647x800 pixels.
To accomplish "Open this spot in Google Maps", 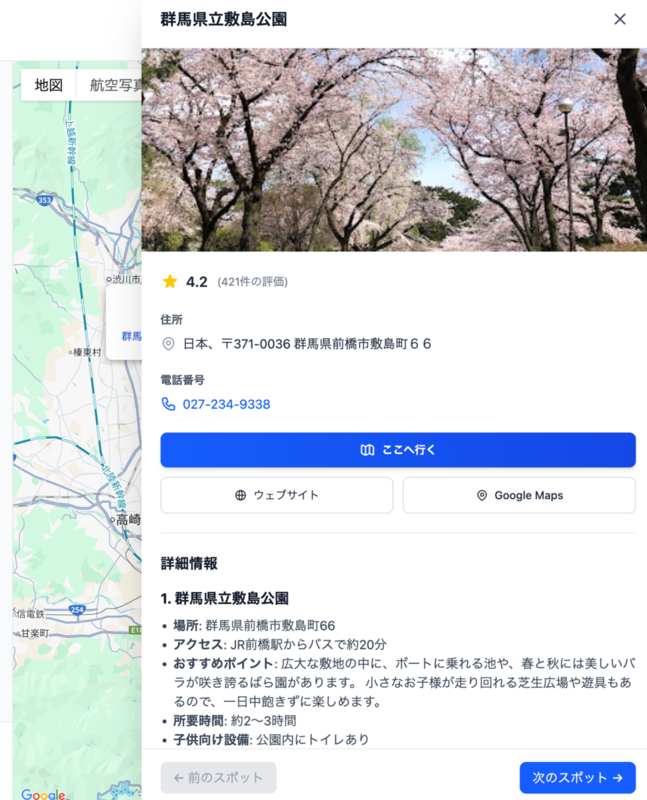I will pyautogui.click(x=519, y=495).
